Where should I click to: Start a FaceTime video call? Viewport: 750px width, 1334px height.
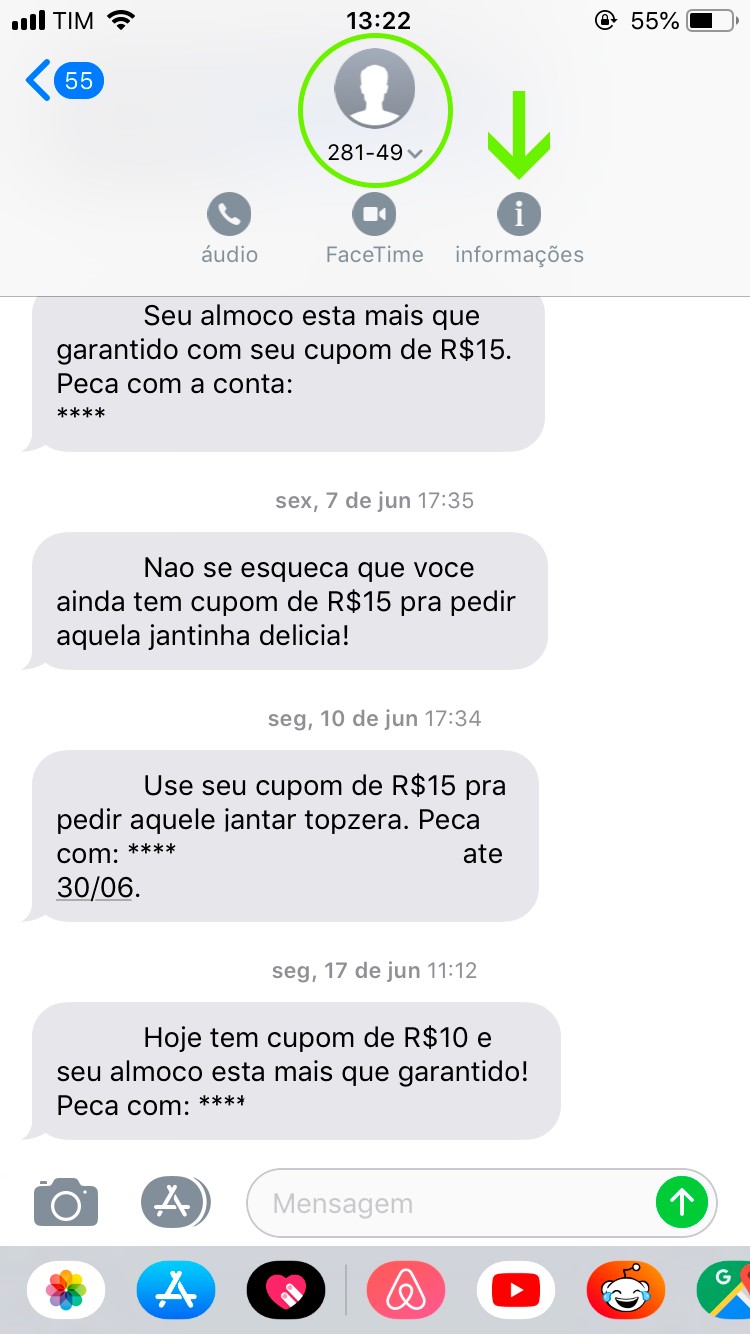click(374, 214)
